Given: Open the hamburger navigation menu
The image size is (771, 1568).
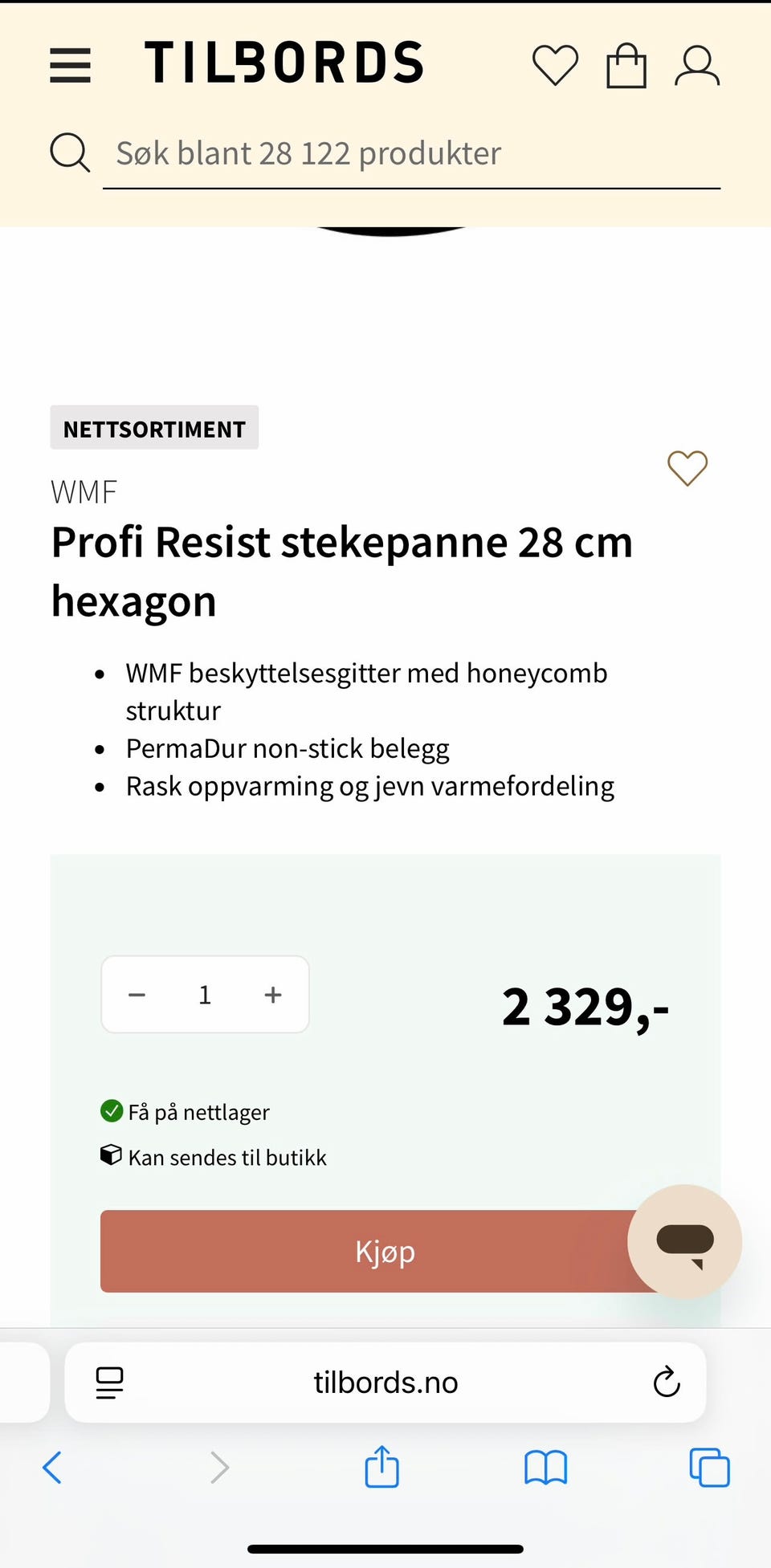Looking at the screenshot, I should [x=71, y=64].
